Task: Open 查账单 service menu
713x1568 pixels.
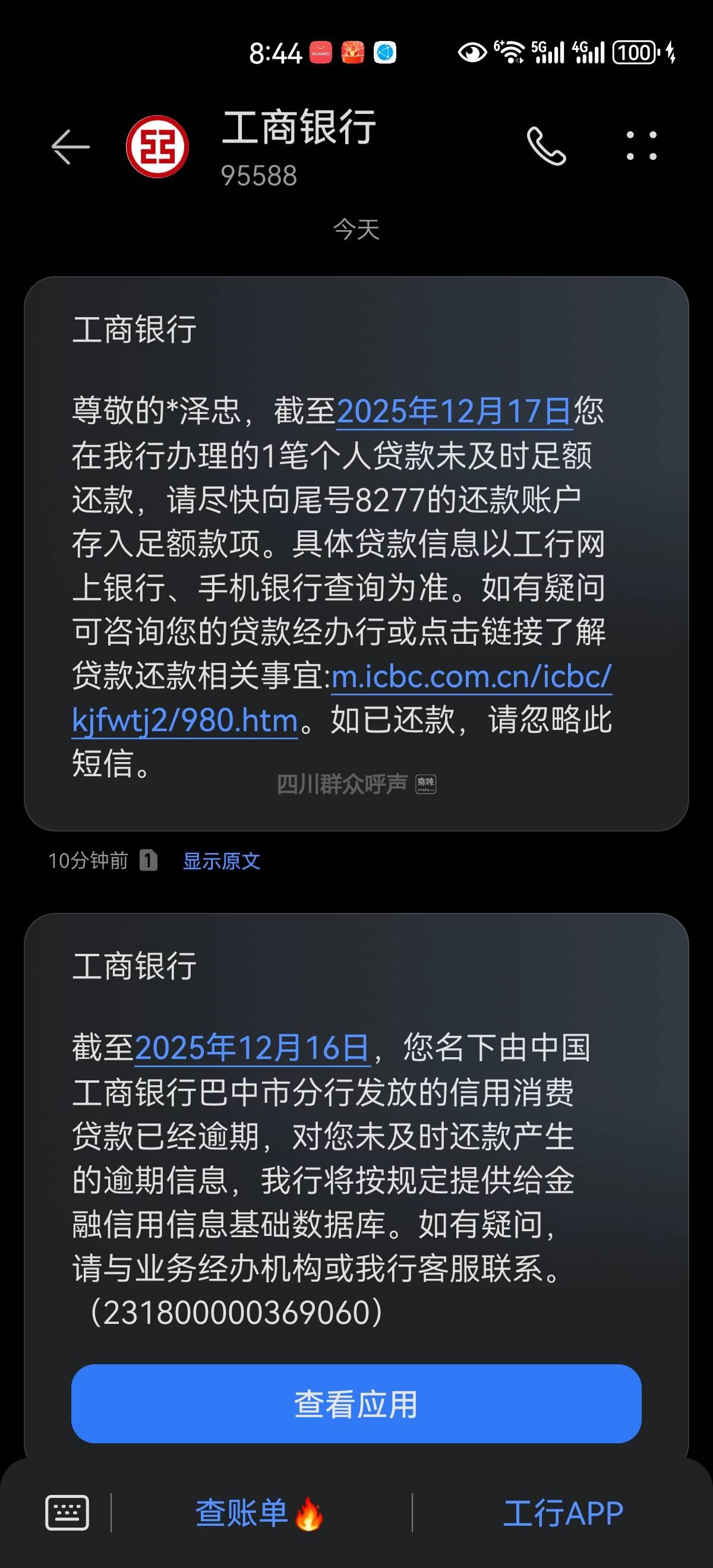Action: coord(260,1513)
